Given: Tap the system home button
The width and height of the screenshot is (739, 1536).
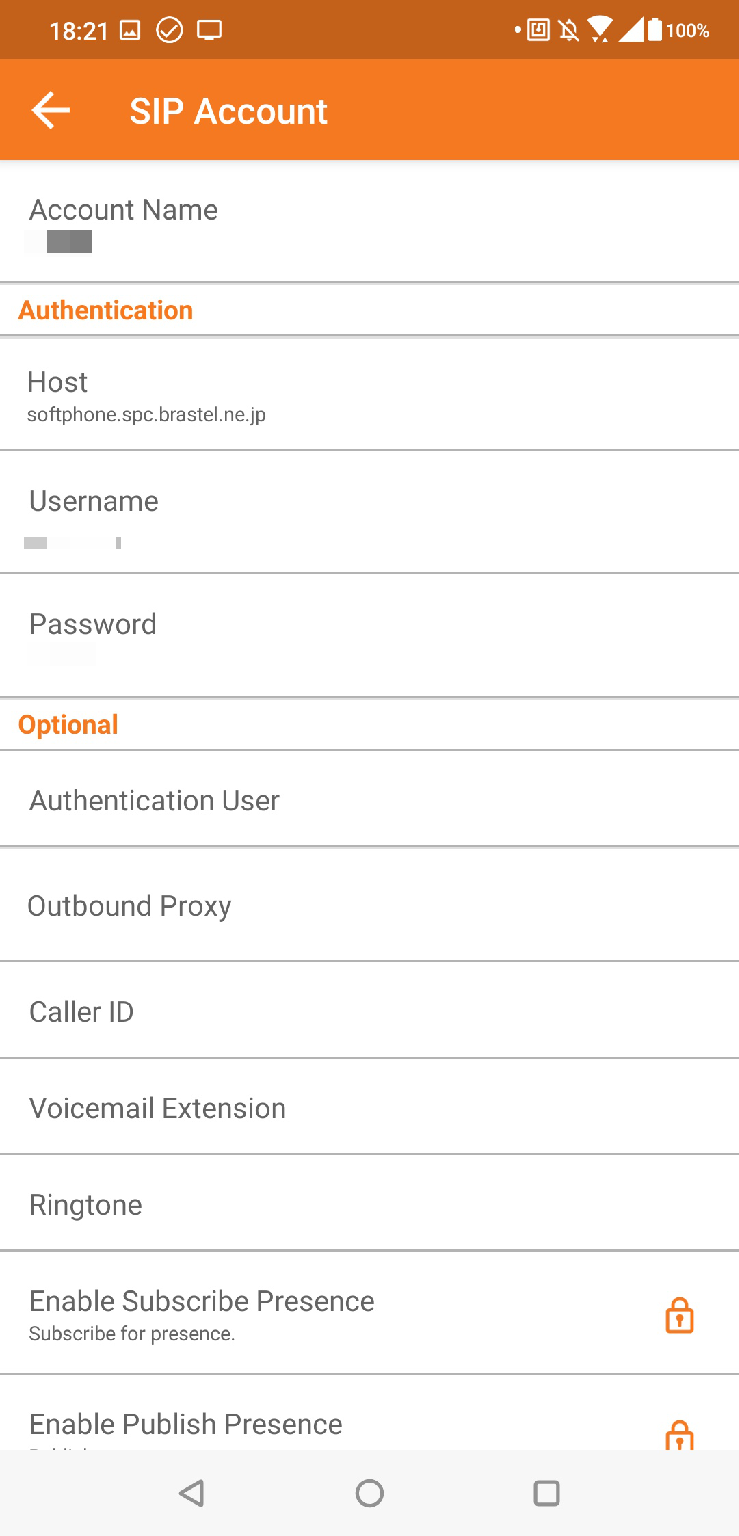Looking at the screenshot, I should [369, 1493].
